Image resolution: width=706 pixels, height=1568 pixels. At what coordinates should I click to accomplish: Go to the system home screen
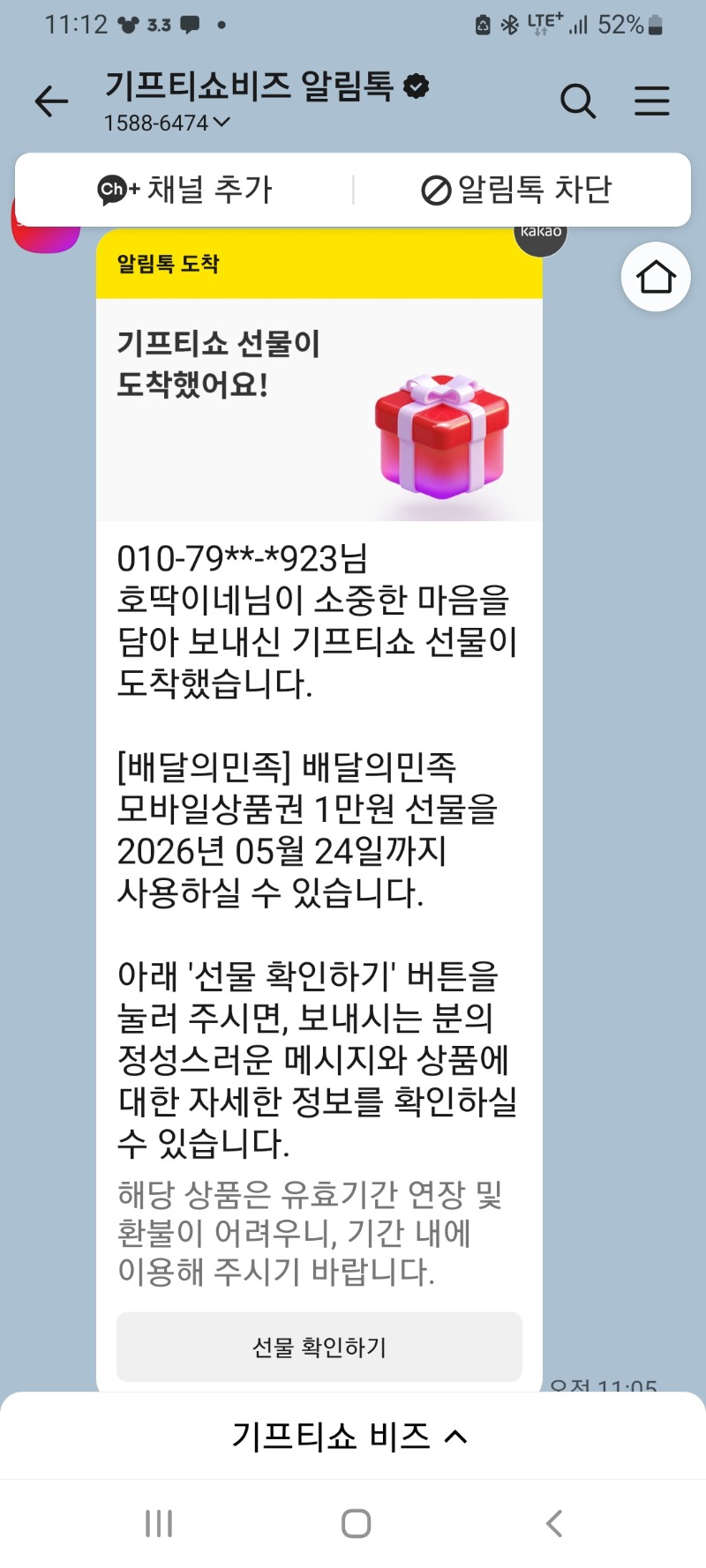356,1523
